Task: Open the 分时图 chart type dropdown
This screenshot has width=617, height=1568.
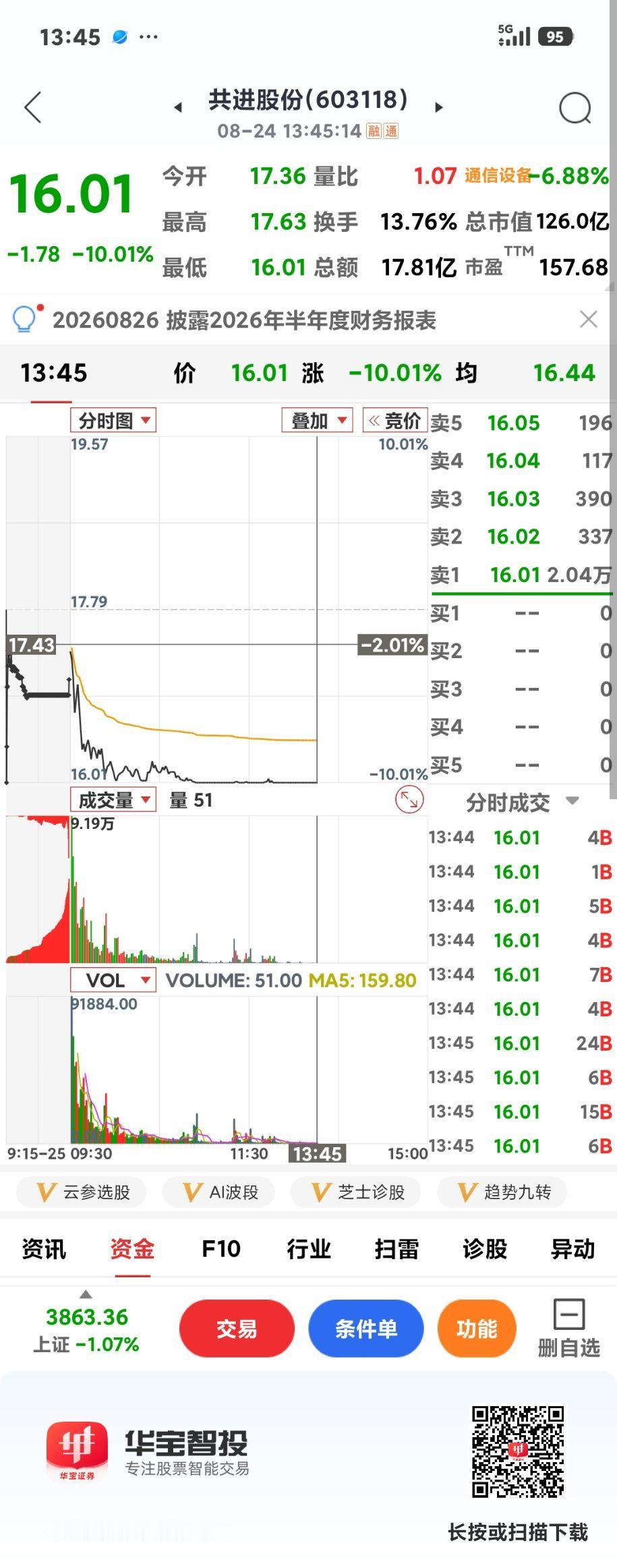Action: coord(113,421)
